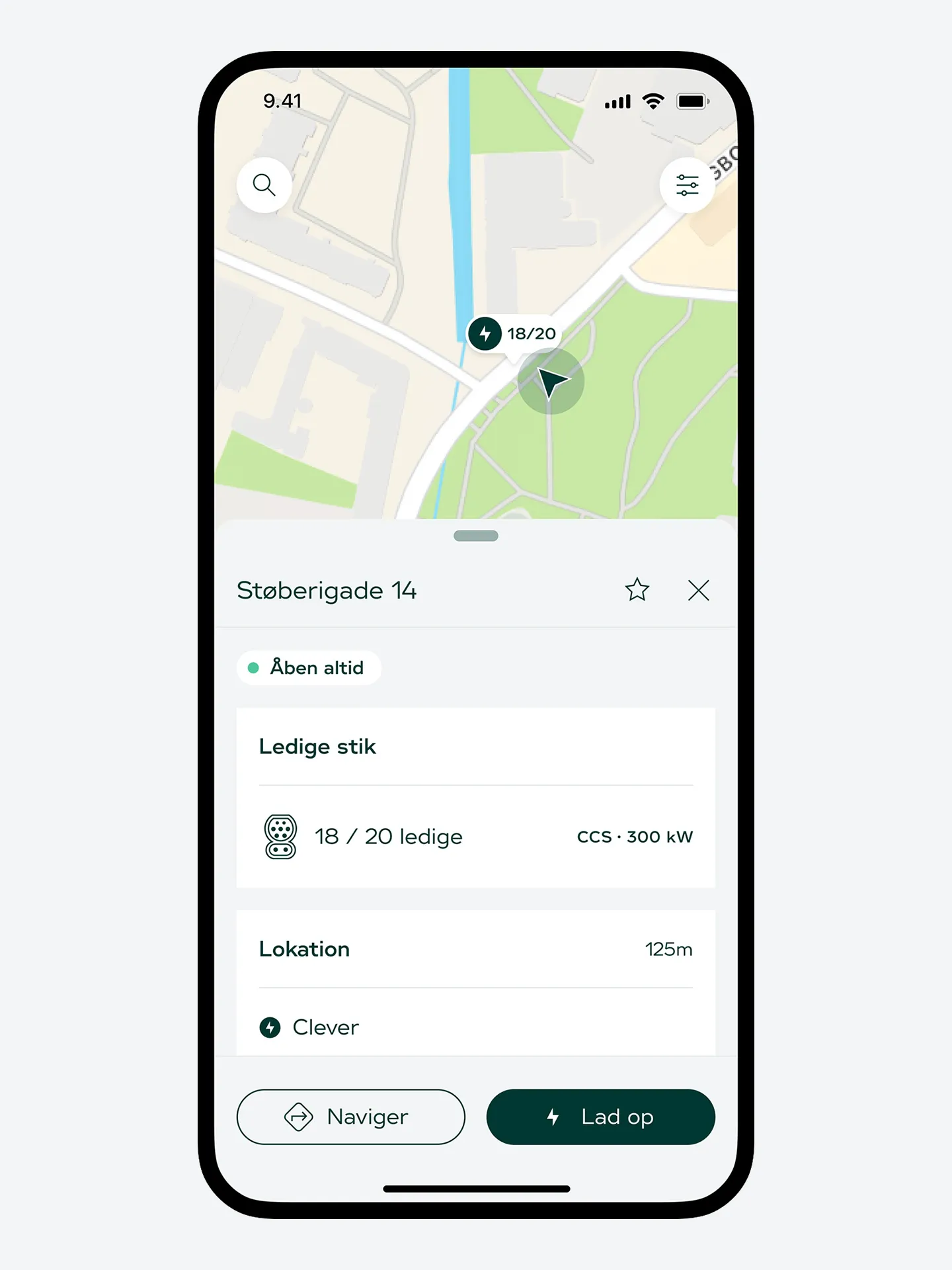Open the map search

click(x=264, y=185)
